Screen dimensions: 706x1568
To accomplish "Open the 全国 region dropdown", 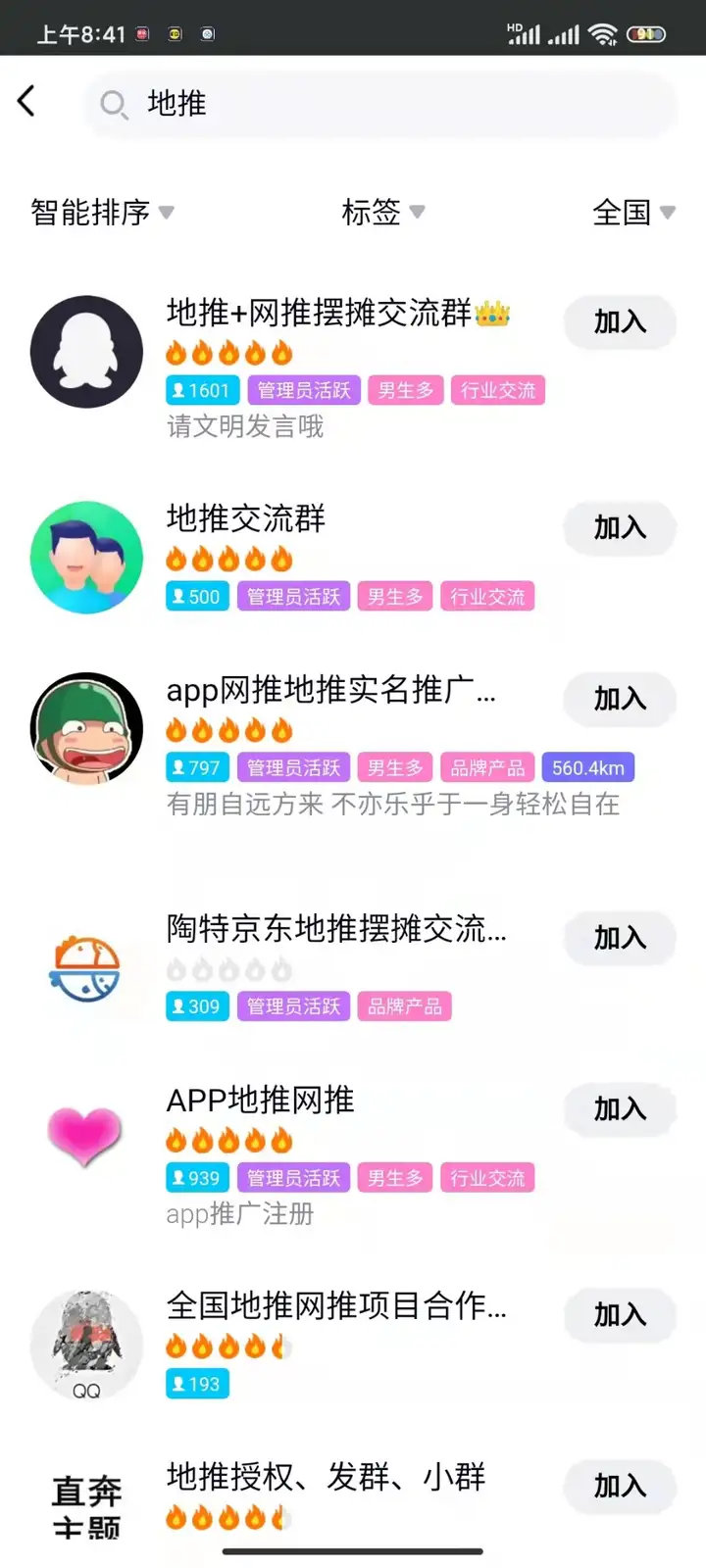I will (x=633, y=212).
